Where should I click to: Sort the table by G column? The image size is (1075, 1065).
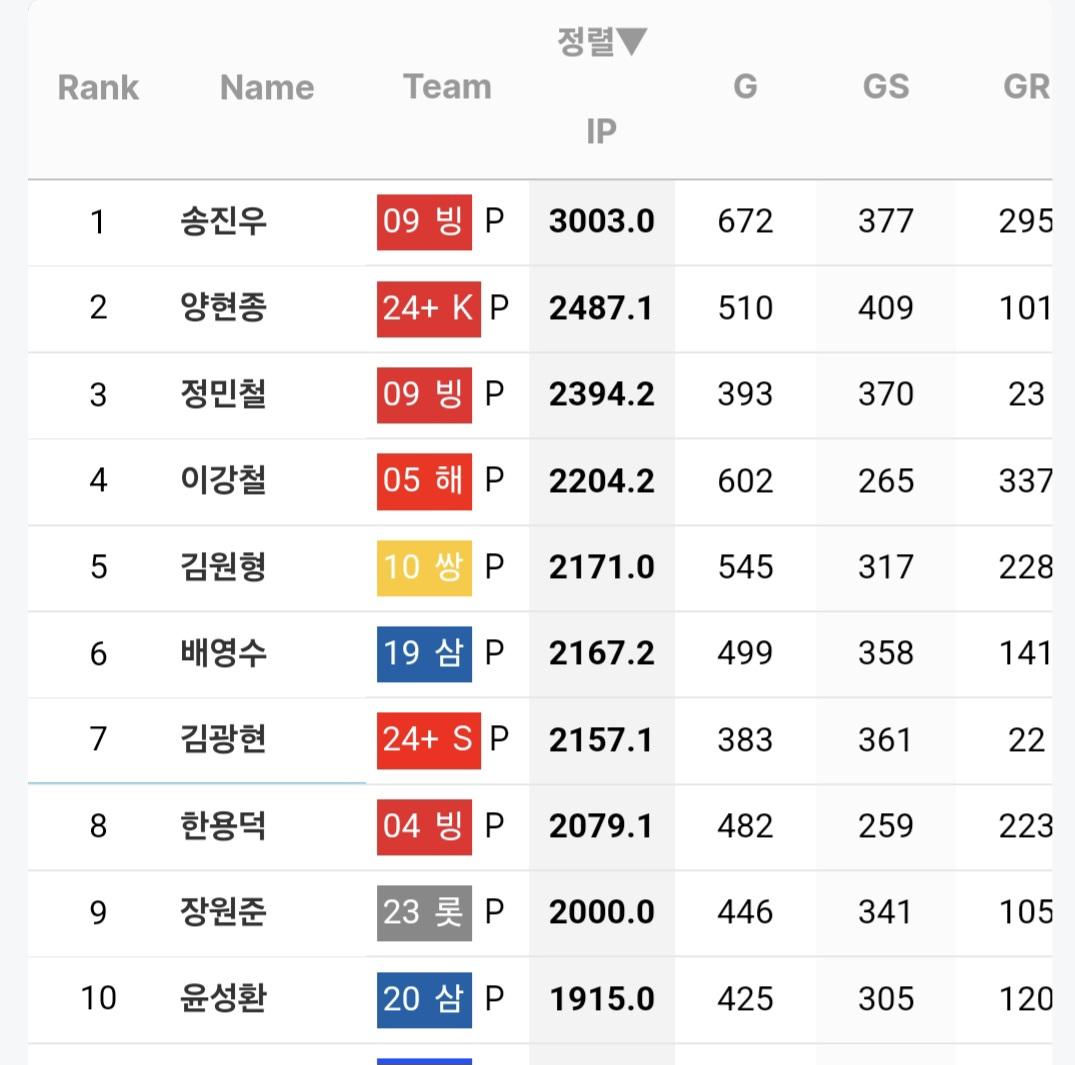coord(745,87)
